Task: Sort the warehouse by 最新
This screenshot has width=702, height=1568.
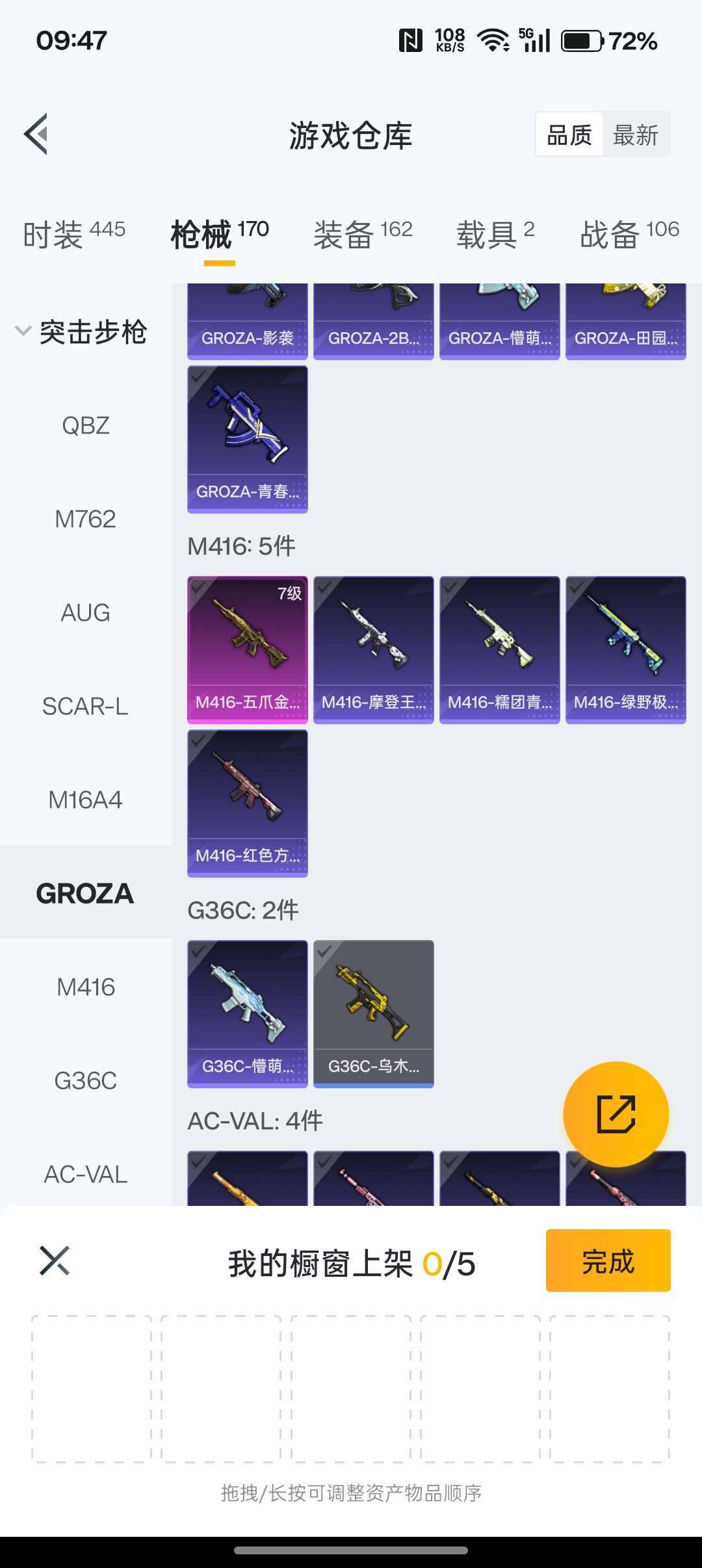Action: 635,135
